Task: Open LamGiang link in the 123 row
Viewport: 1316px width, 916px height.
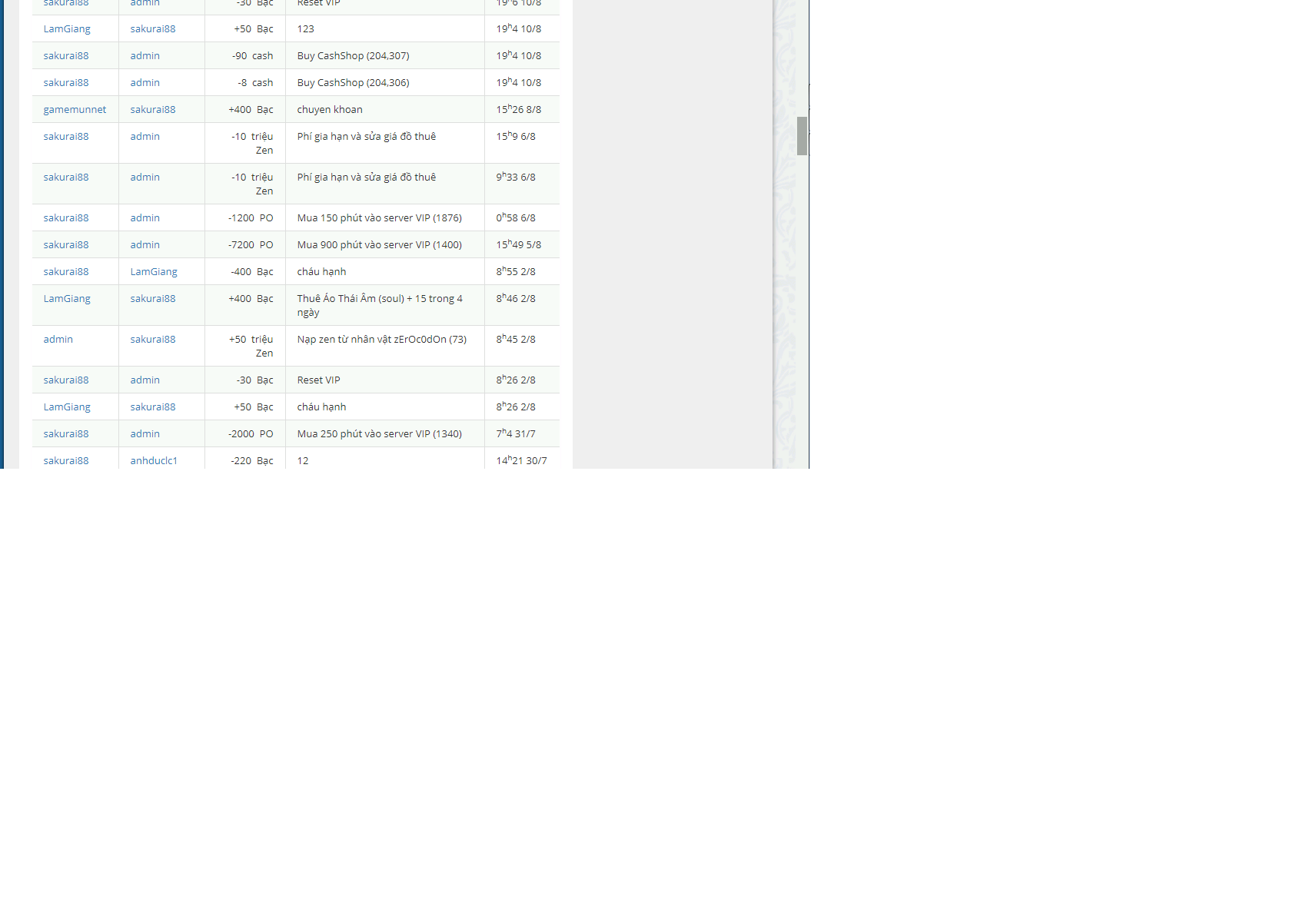Action: pos(67,29)
